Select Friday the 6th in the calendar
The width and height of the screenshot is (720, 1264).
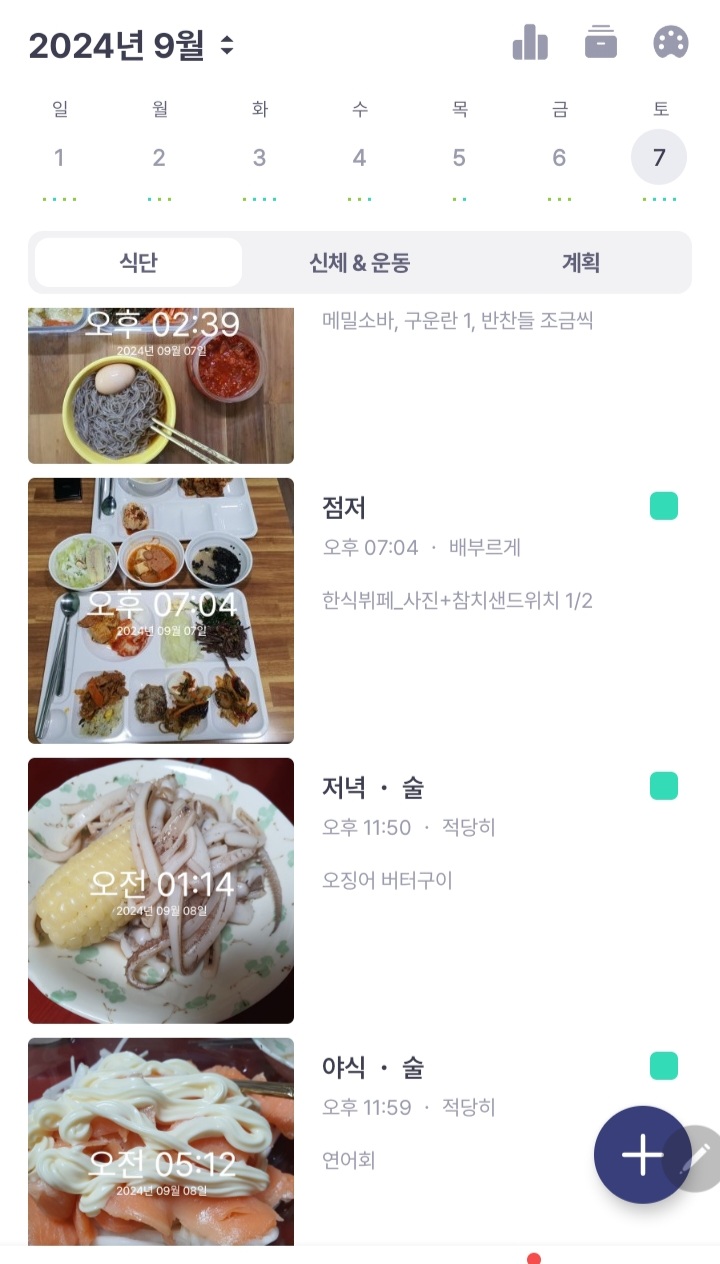pyautogui.click(x=559, y=158)
